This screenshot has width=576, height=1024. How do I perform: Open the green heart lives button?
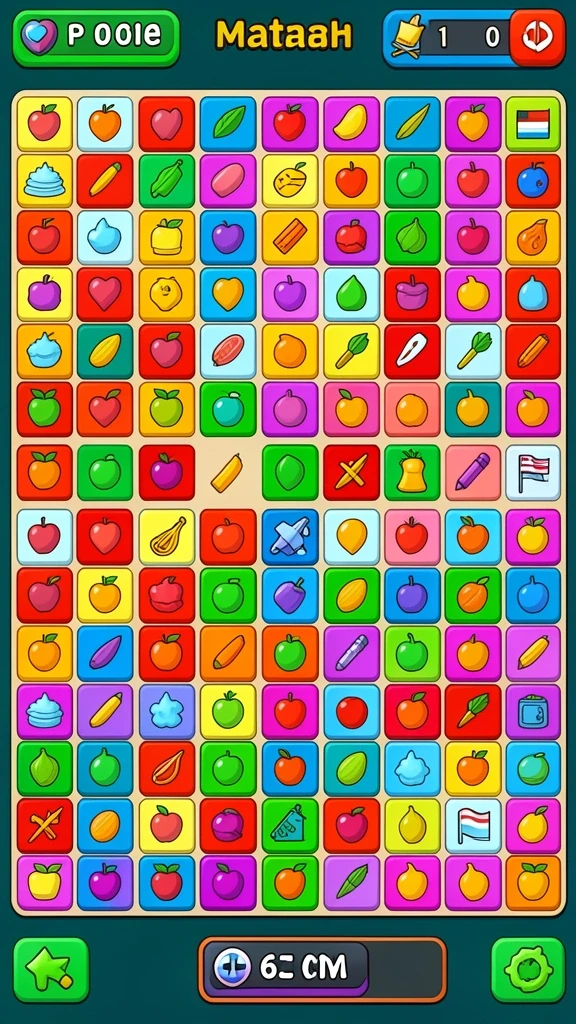(x=95, y=37)
